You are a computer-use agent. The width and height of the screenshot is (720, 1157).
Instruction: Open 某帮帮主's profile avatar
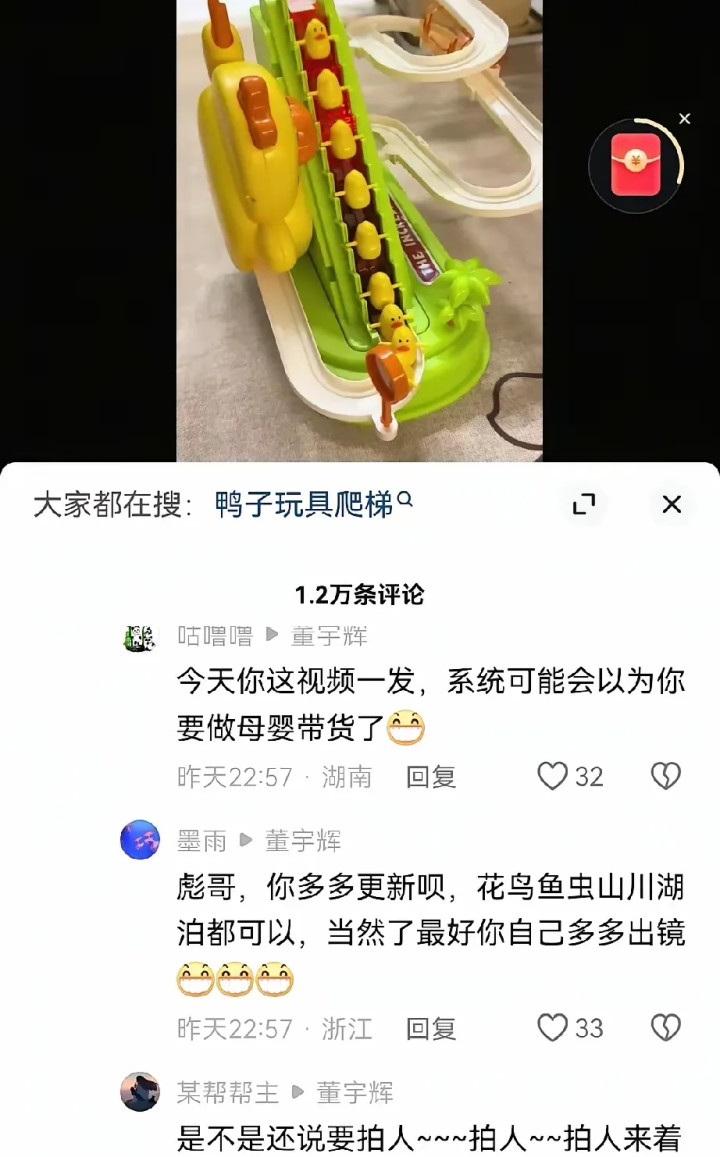tap(140, 1092)
